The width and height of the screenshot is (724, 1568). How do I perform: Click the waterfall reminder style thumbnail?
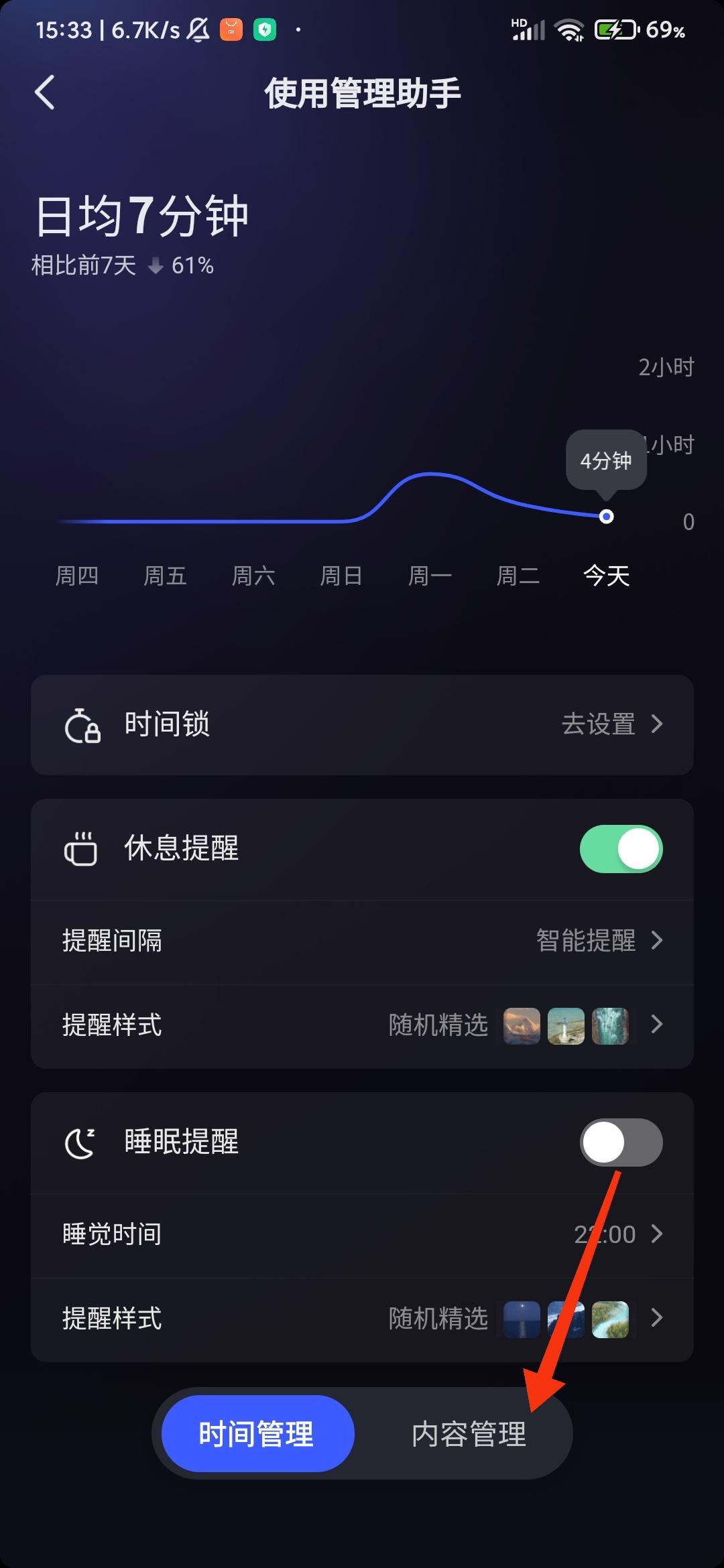pos(610,1025)
